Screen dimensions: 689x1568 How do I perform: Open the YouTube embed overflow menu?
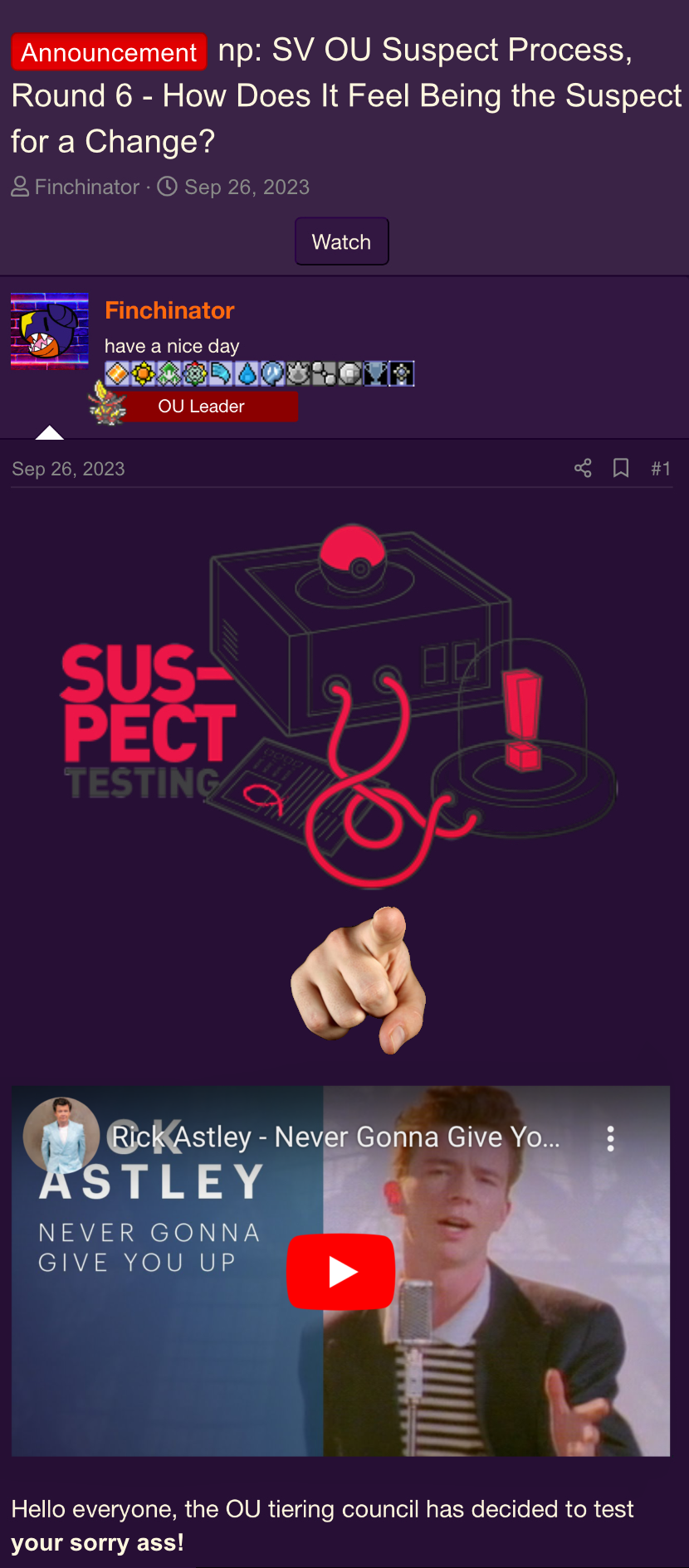[610, 1138]
